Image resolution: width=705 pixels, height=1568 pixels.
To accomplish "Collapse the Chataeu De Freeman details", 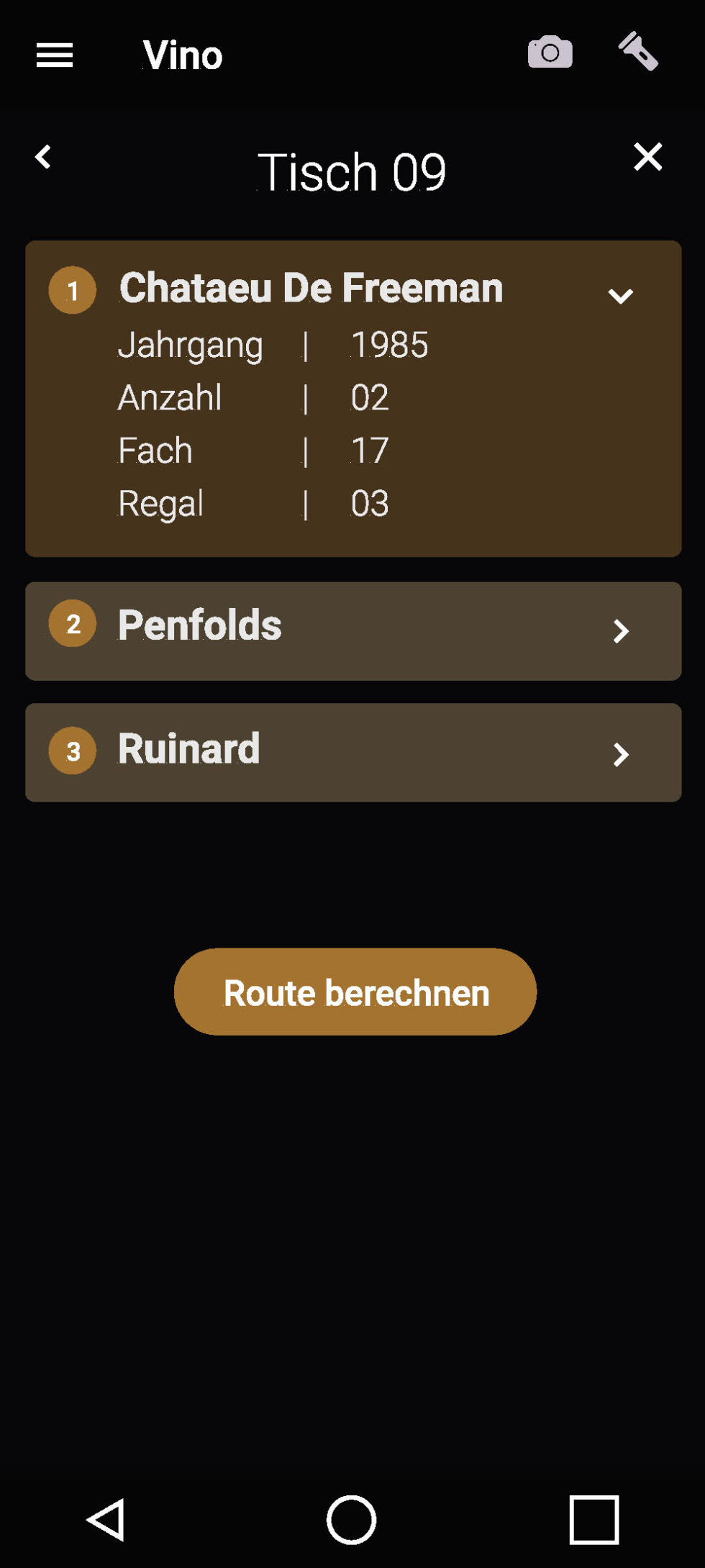I will coord(620,296).
